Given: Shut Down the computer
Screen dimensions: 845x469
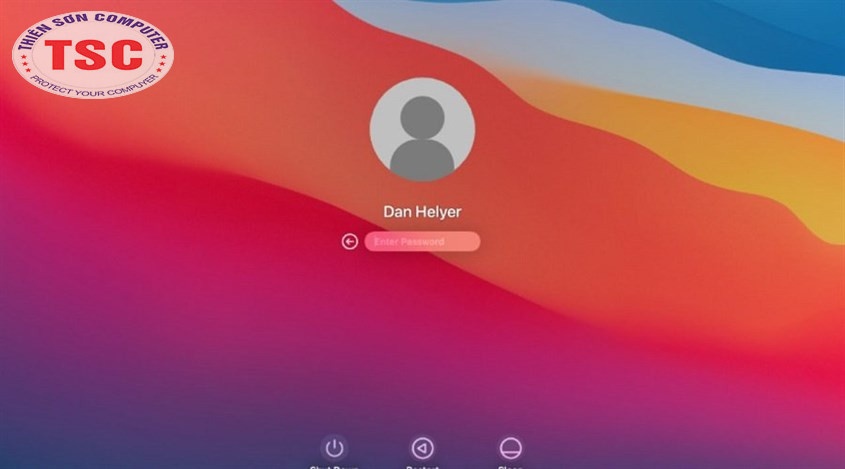Looking at the screenshot, I should point(334,448).
